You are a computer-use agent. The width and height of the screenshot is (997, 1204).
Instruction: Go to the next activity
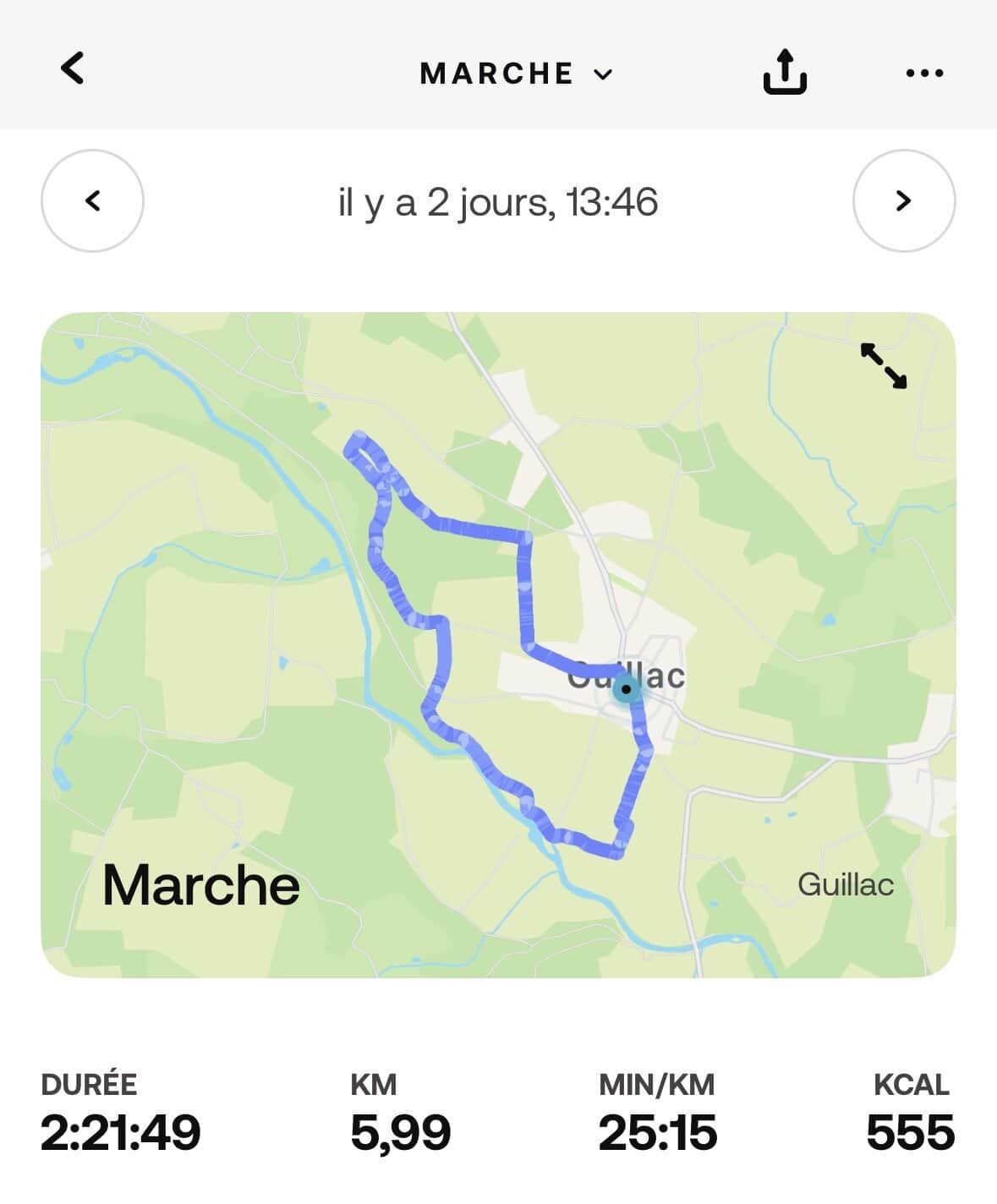click(903, 201)
